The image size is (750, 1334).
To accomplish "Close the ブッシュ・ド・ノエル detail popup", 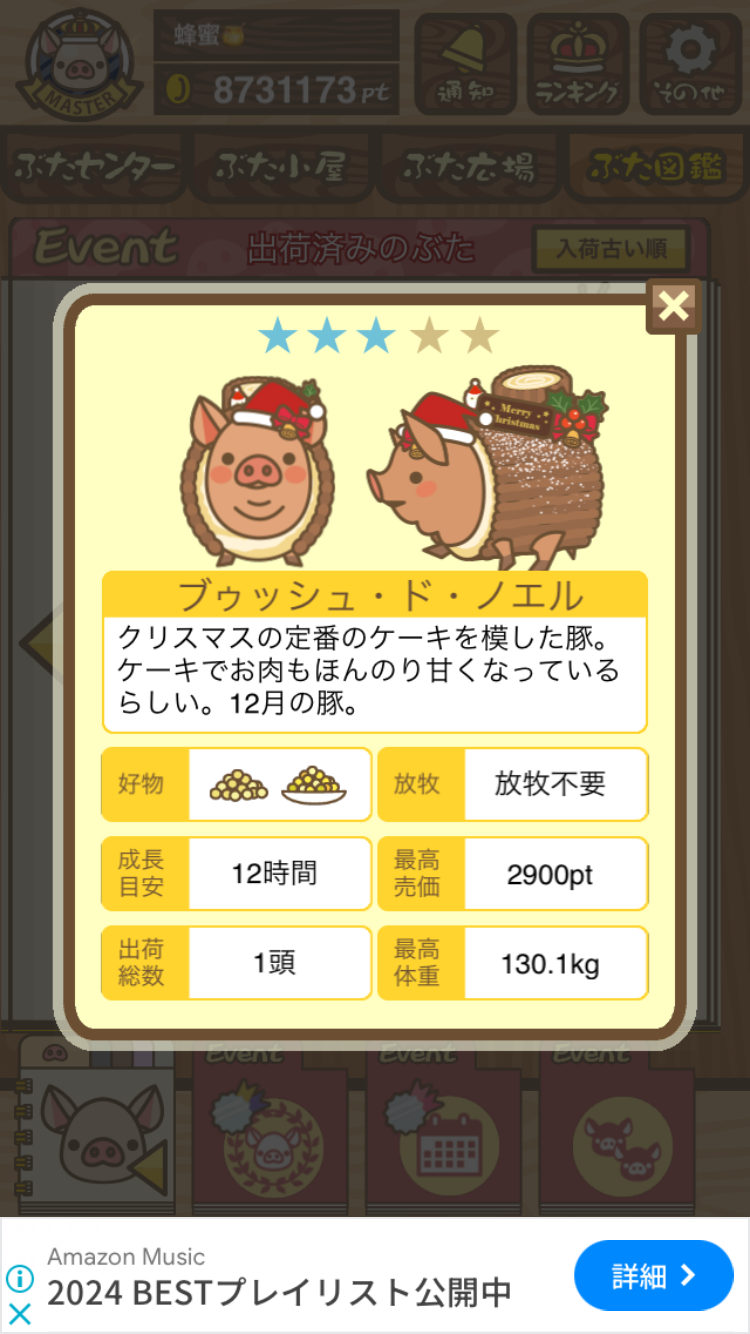I will click(x=673, y=307).
